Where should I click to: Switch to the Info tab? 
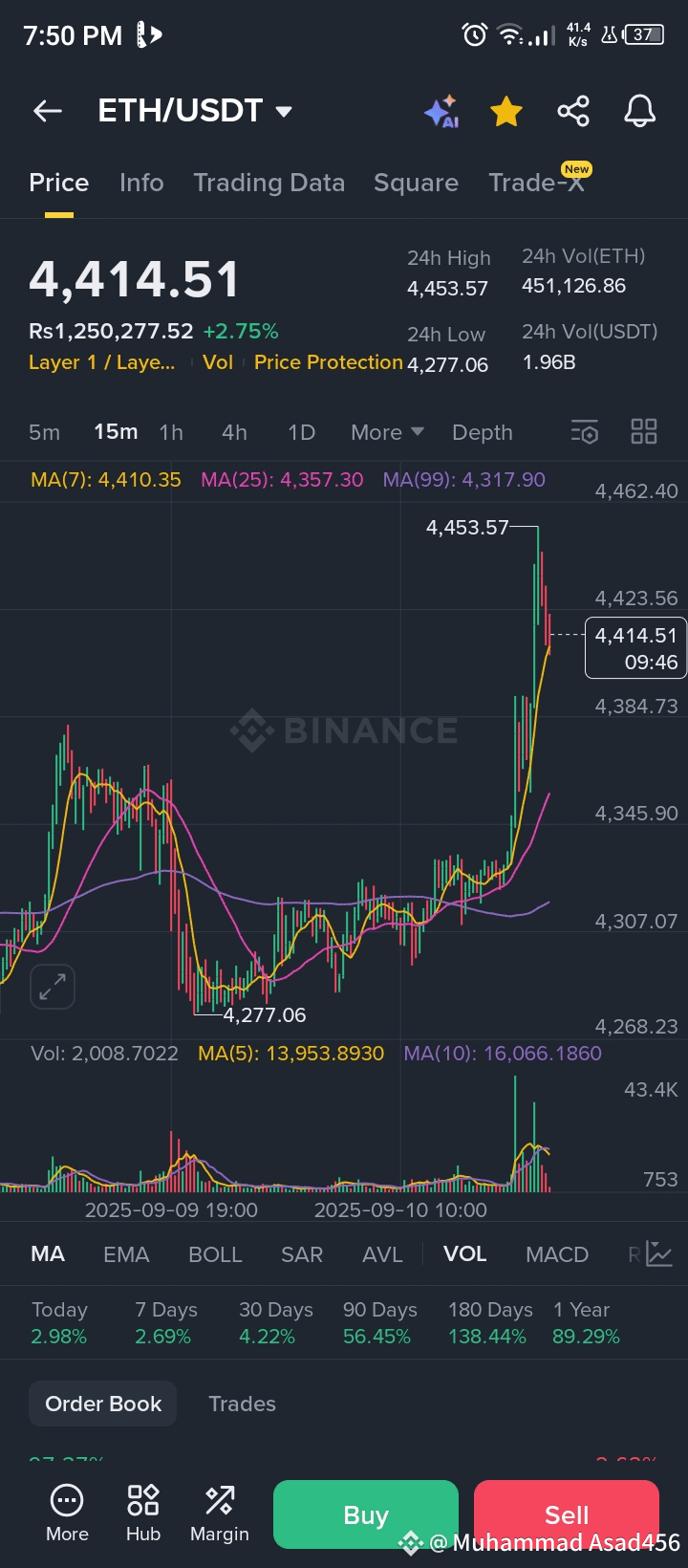(x=141, y=183)
